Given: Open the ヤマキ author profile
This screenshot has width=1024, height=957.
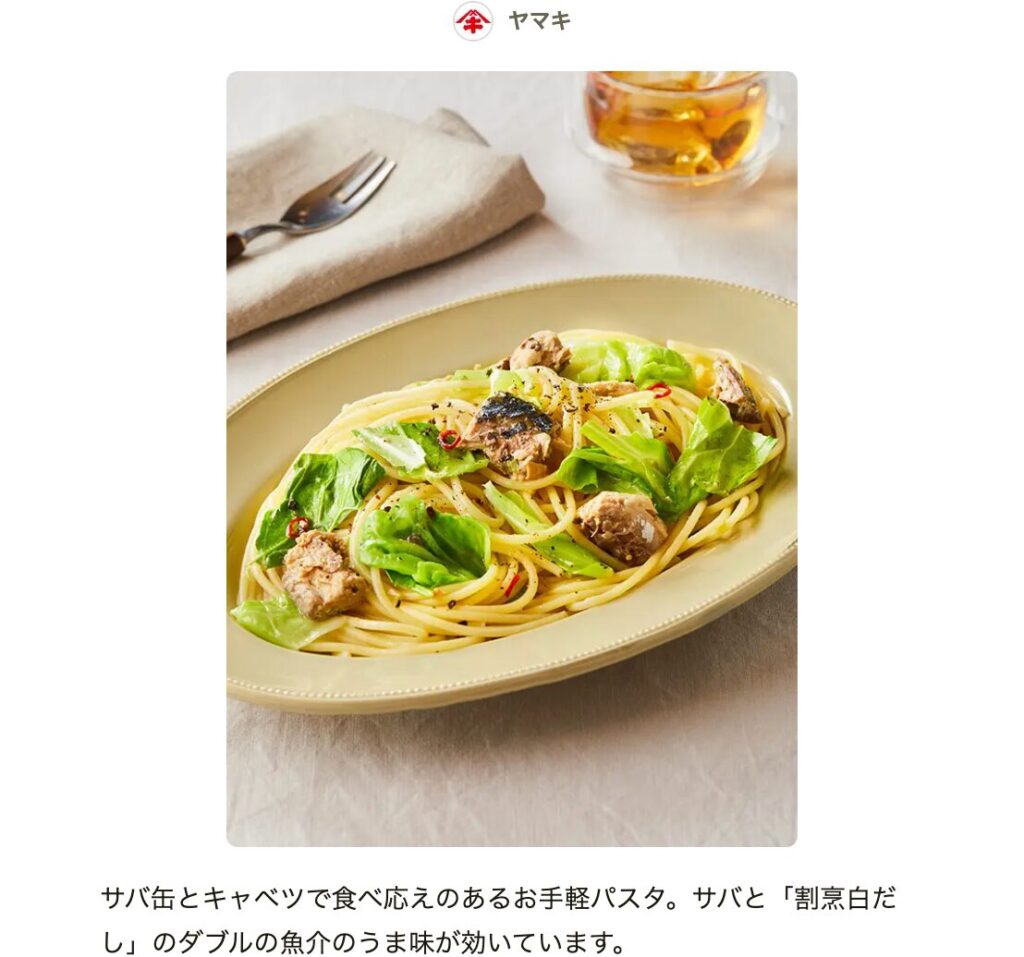Looking at the screenshot, I should coord(512,21).
